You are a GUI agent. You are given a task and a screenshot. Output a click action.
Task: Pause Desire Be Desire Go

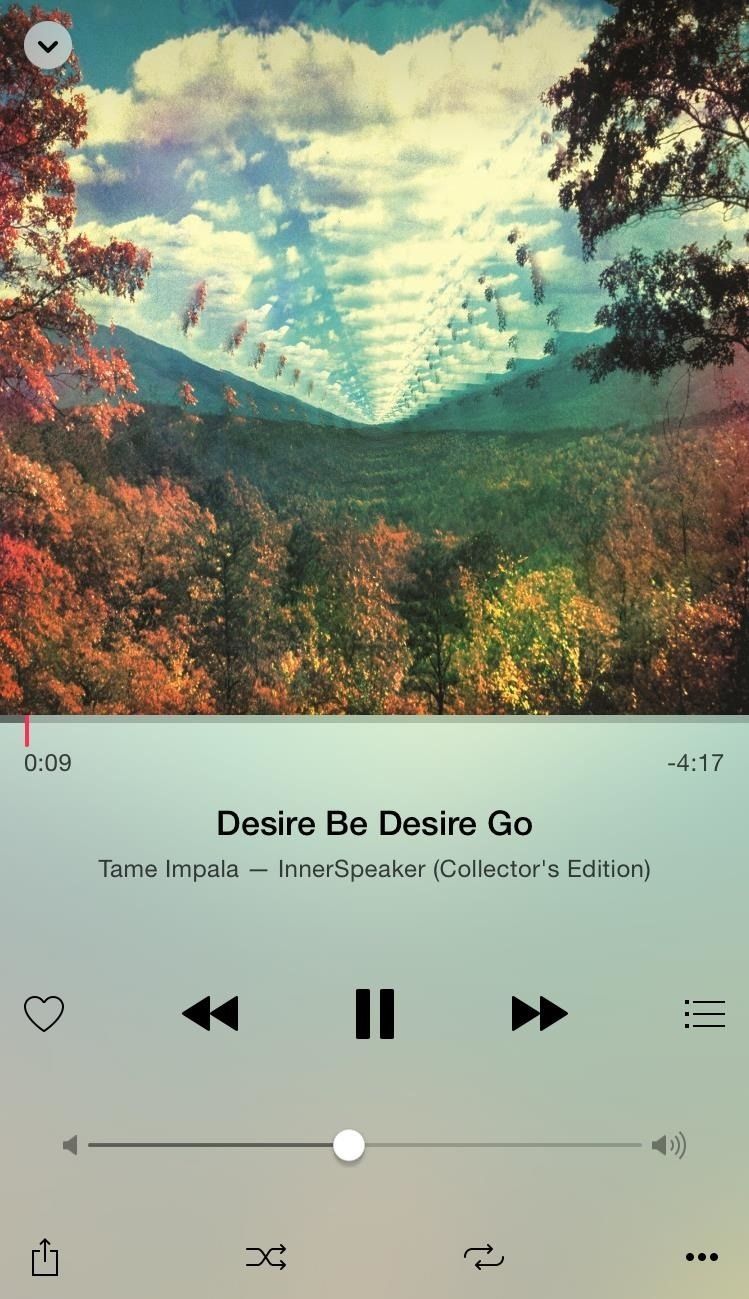click(375, 1014)
